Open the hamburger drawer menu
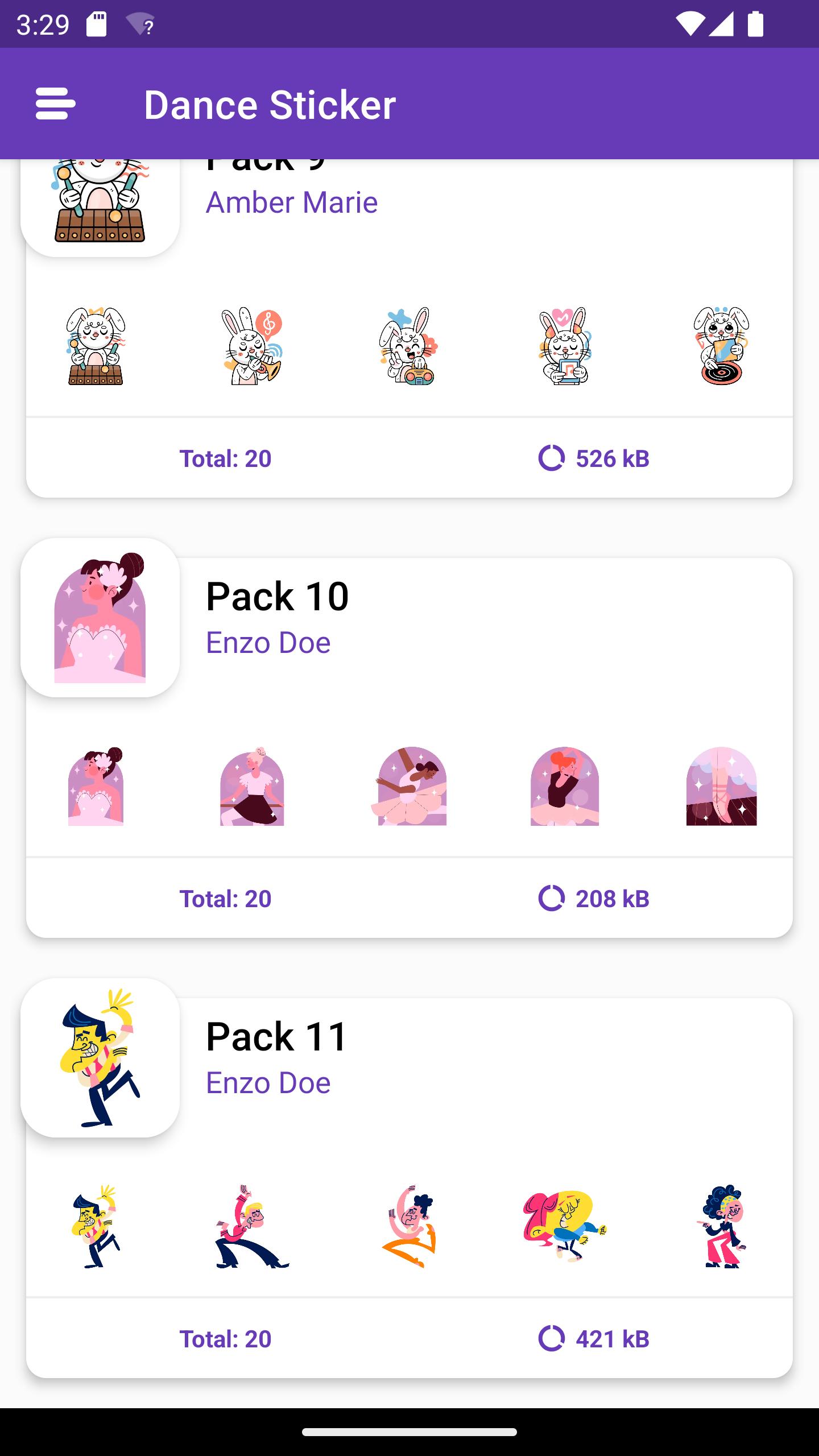 tap(55, 104)
